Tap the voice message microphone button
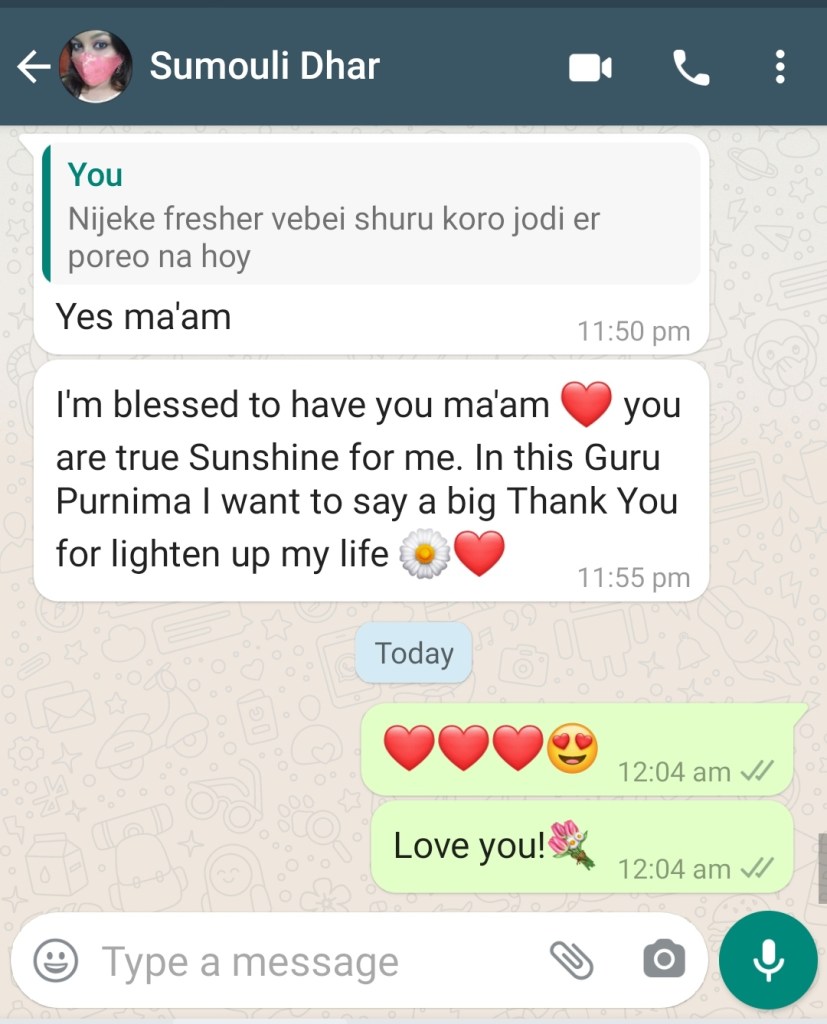This screenshot has width=827, height=1024. tap(767, 960)
